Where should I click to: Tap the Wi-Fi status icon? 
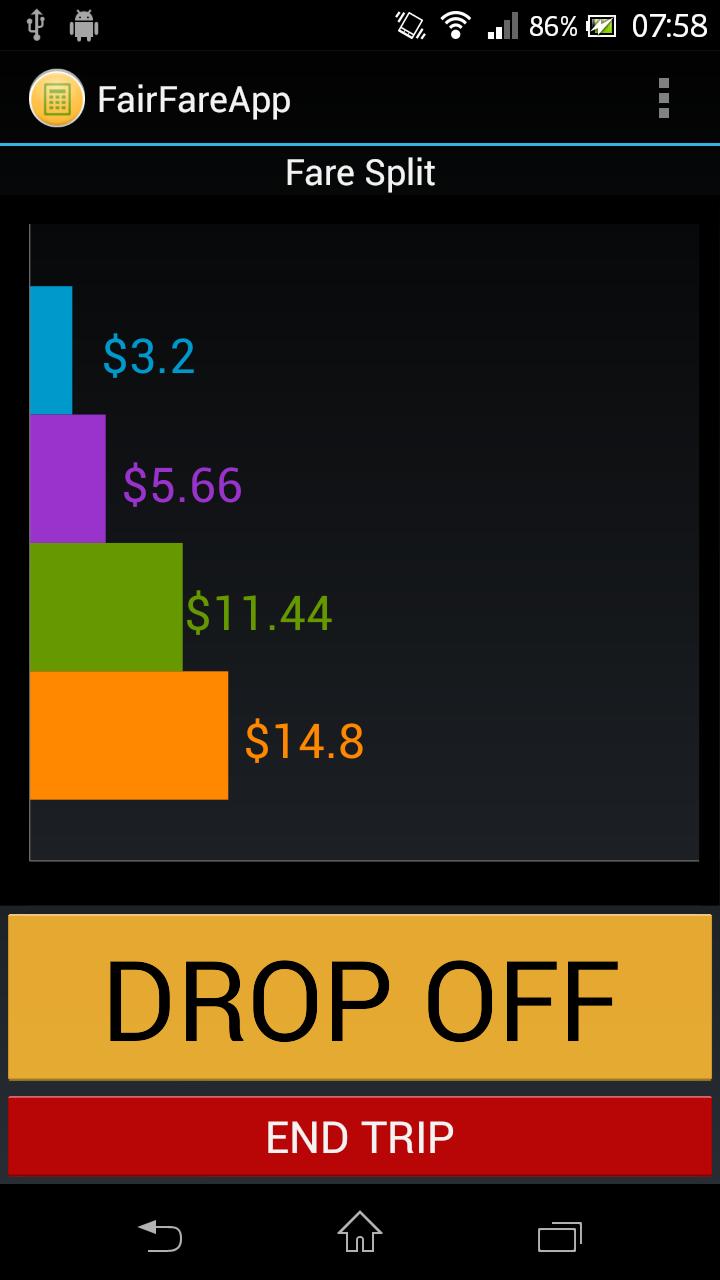[x=456, y=25]
